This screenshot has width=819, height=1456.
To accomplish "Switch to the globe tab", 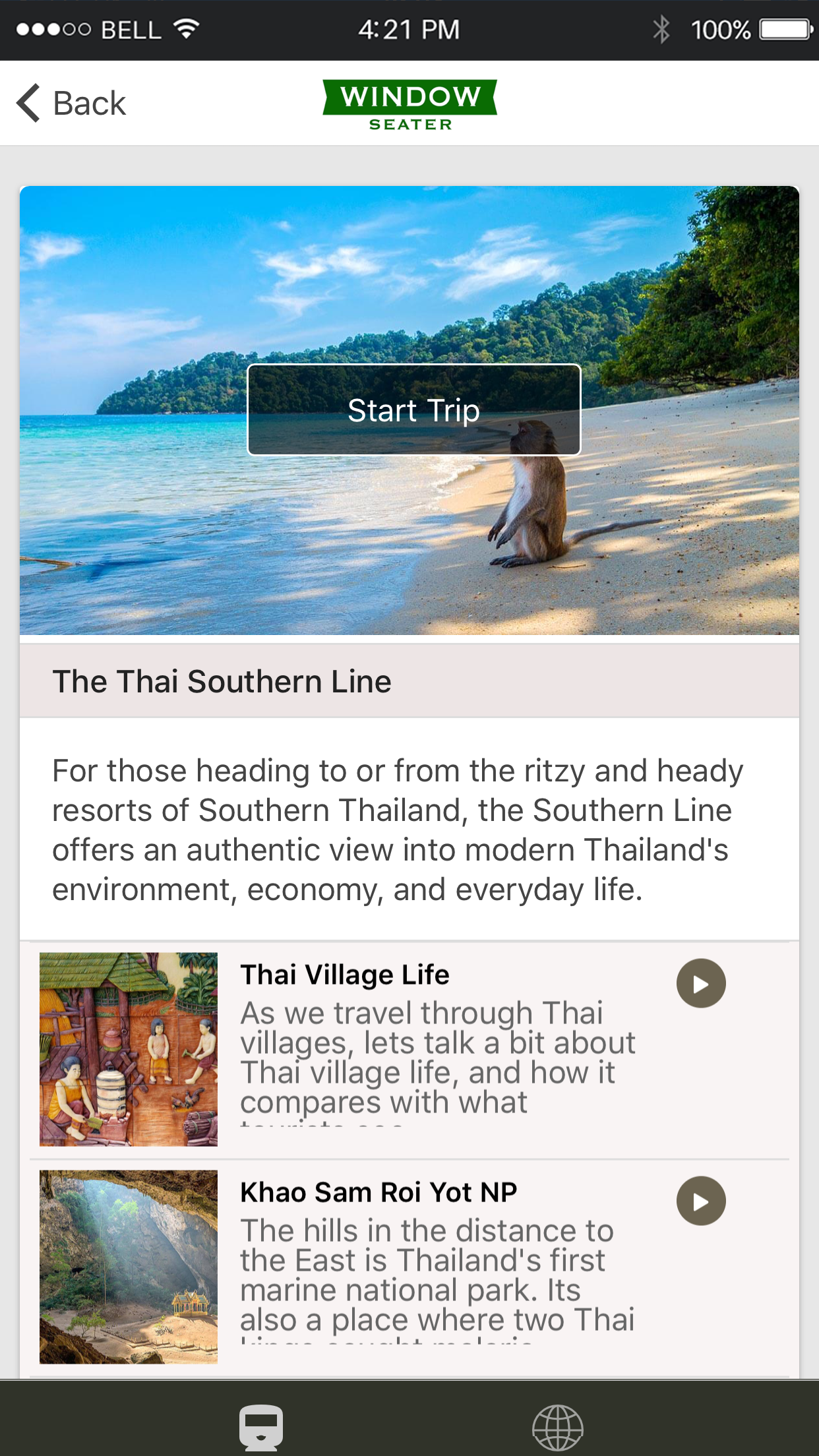I will pyautogui.click(x=558, y=1428).
